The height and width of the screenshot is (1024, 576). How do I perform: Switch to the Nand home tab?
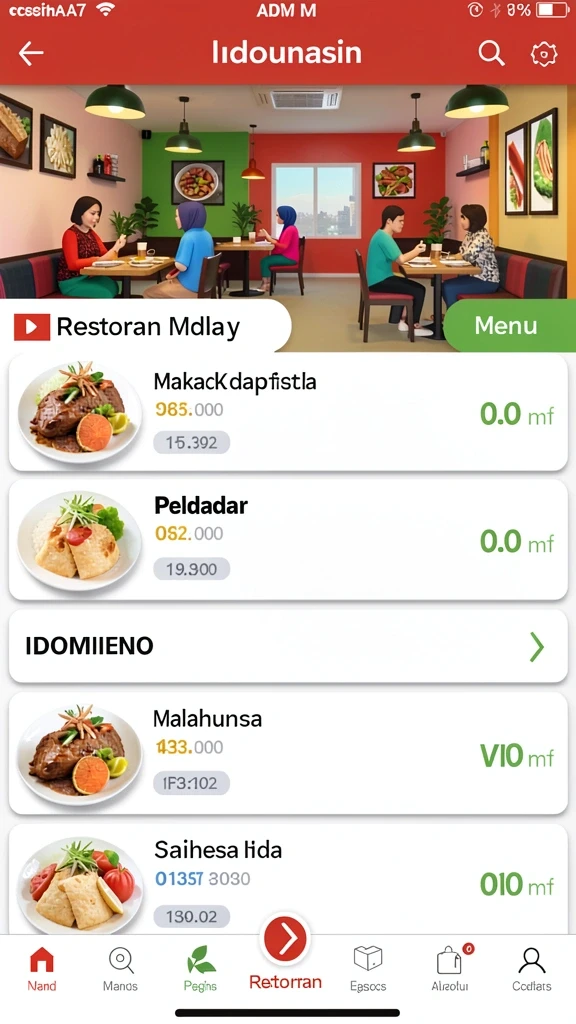click(42, 968)
